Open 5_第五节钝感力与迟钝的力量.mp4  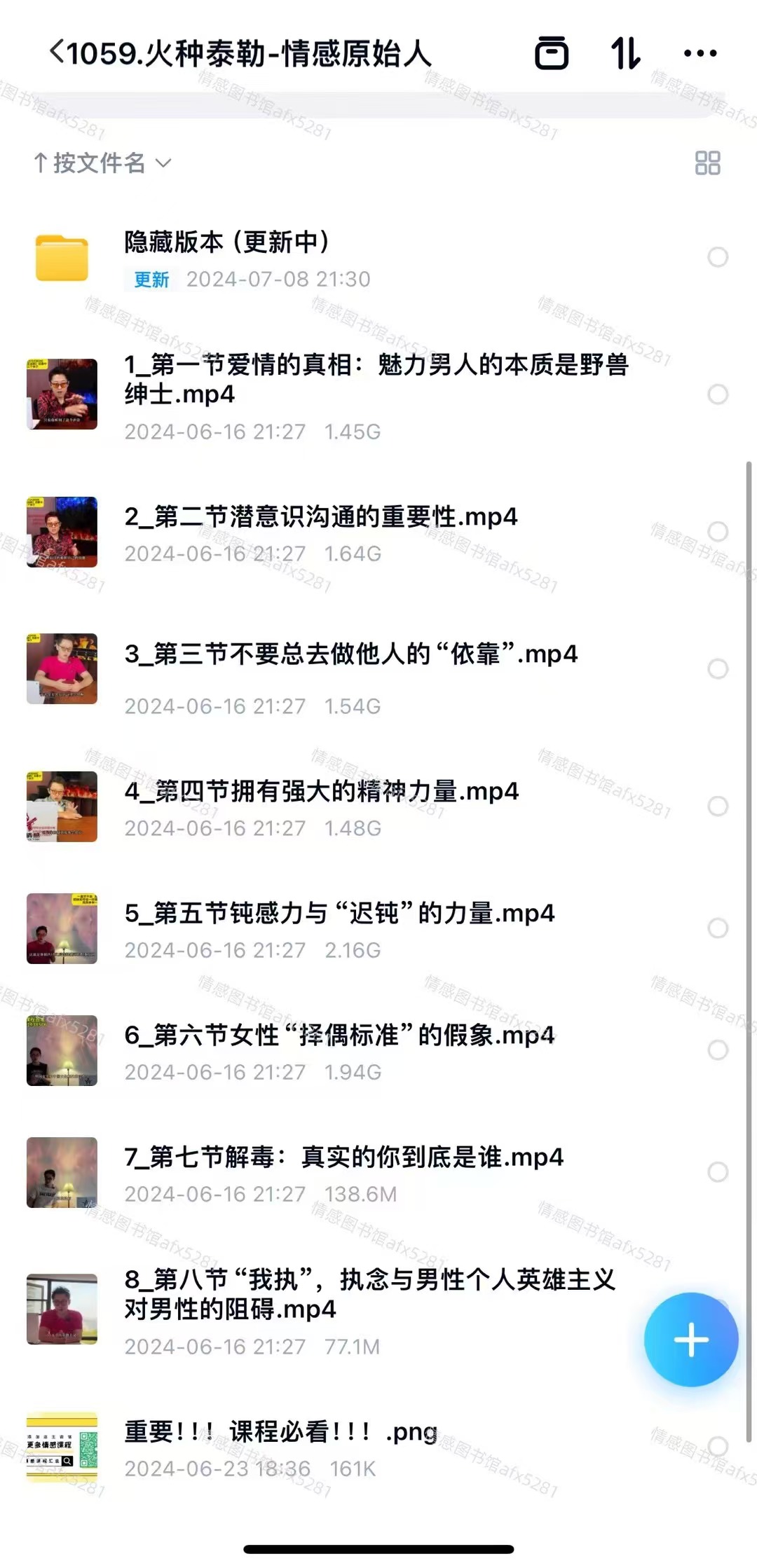coord(339,914)
